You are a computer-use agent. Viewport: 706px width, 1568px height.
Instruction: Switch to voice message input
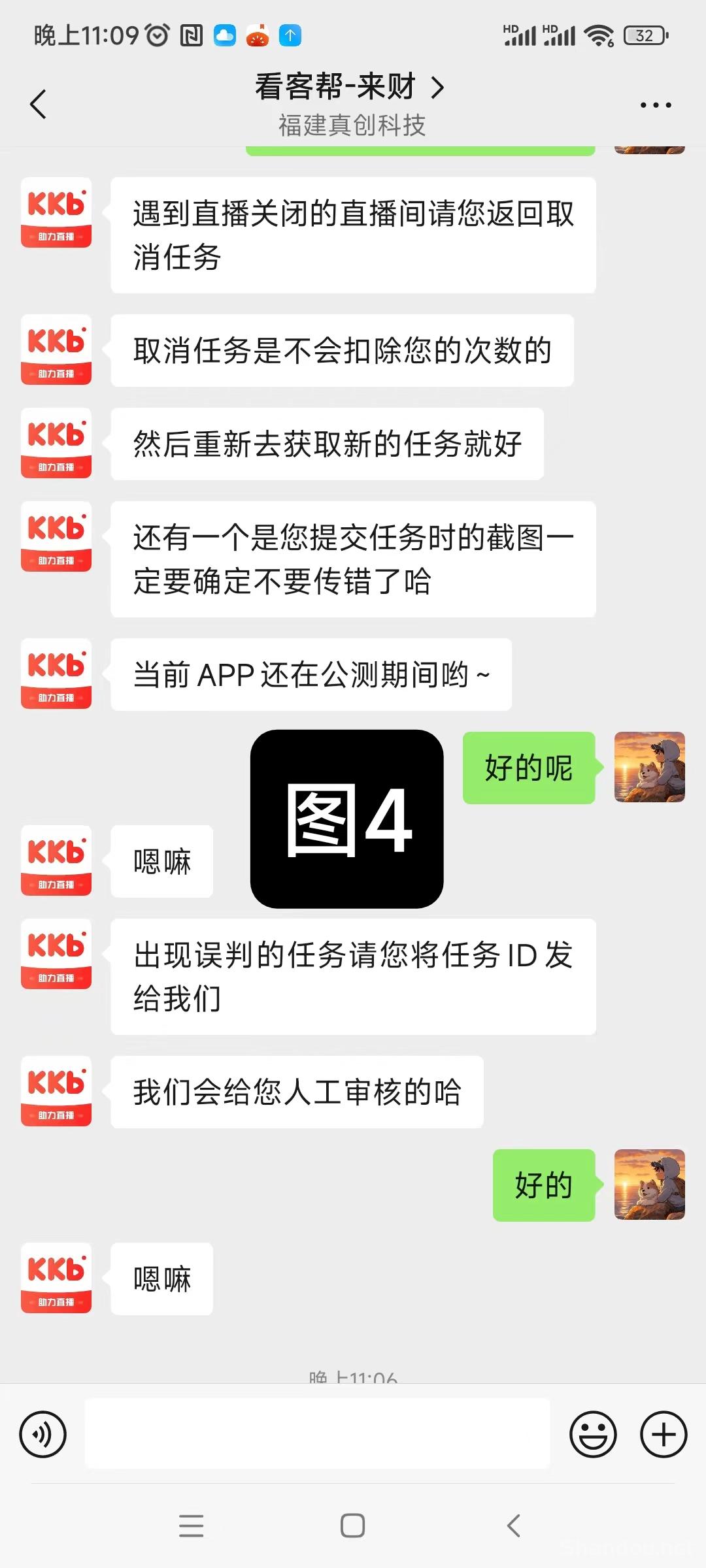click(x=43, y=1435)
